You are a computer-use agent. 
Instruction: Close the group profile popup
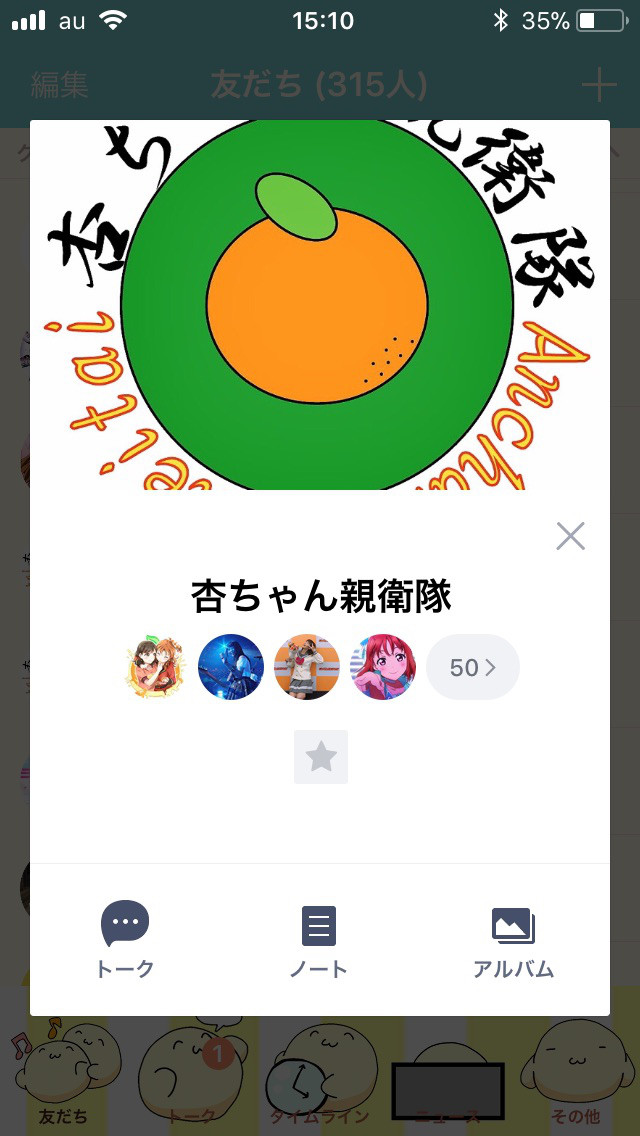[x=570, y=536]
